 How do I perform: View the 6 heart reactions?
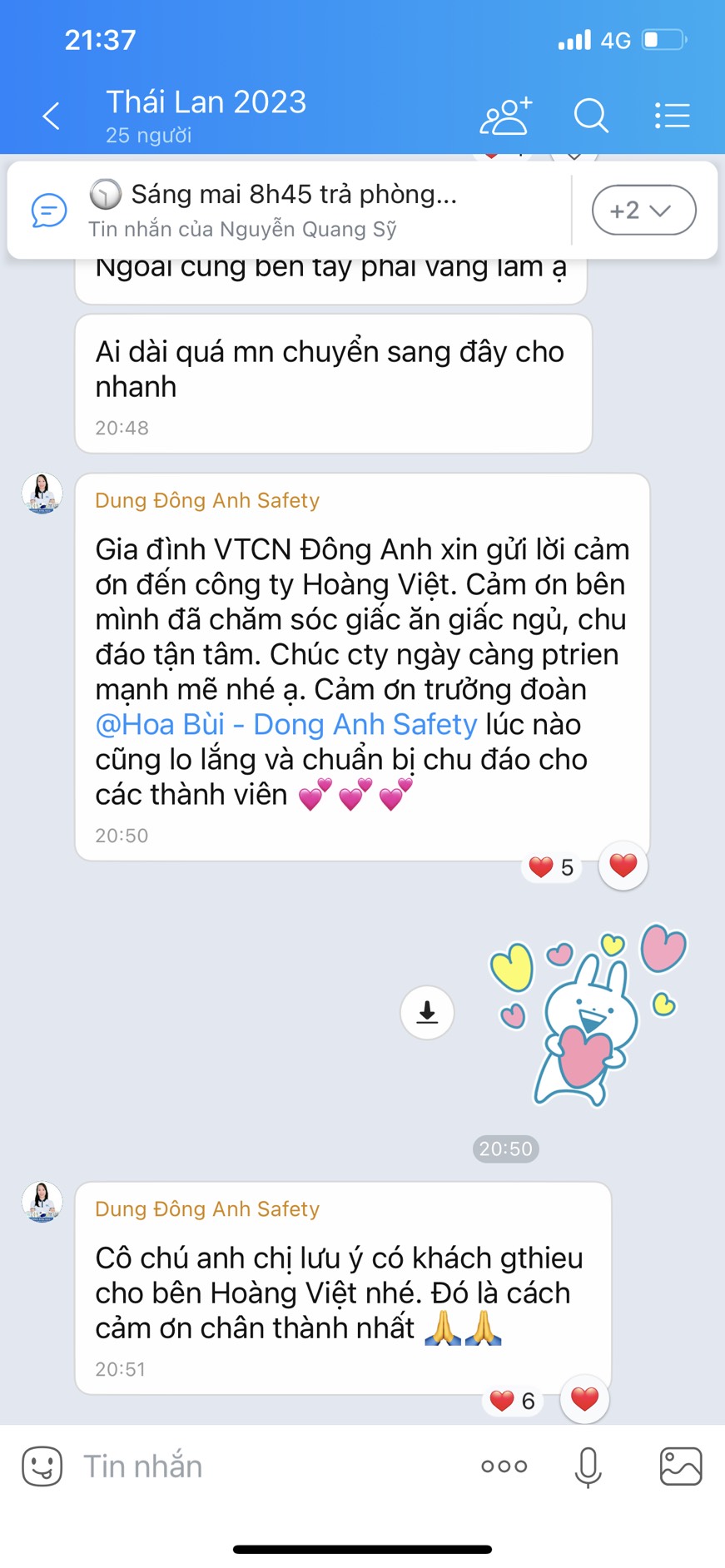(x=513, y=1401)
